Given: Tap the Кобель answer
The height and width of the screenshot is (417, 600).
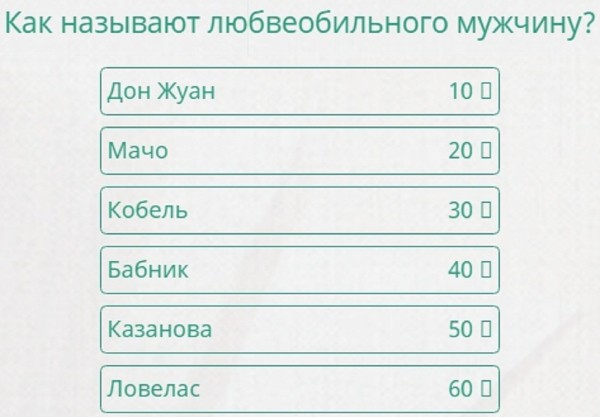Looking at the screenshot, I should pyautogui.click(x=299, y=210).
